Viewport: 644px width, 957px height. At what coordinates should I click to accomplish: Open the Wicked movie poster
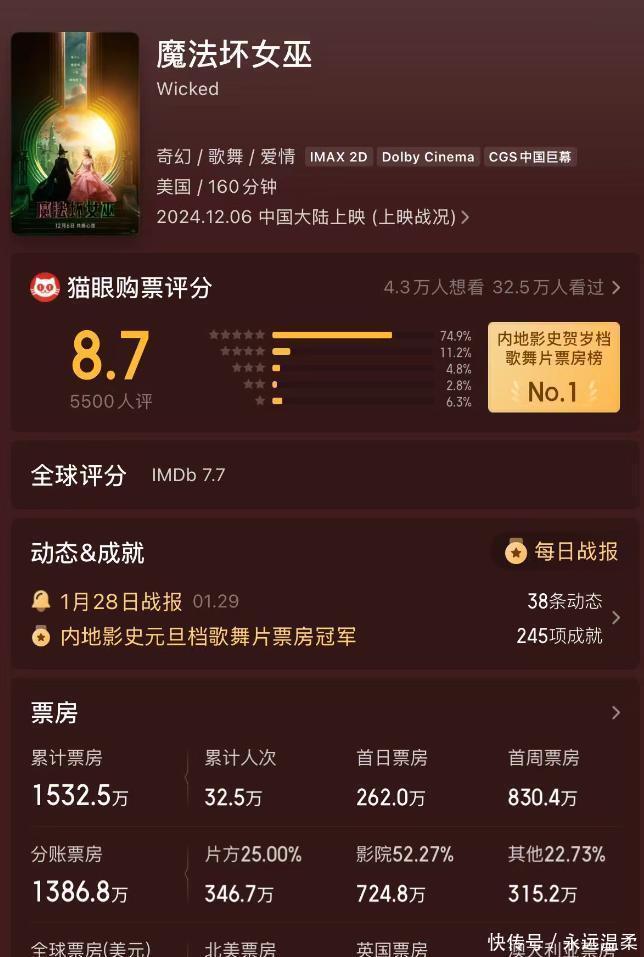[x=75, y=134]
